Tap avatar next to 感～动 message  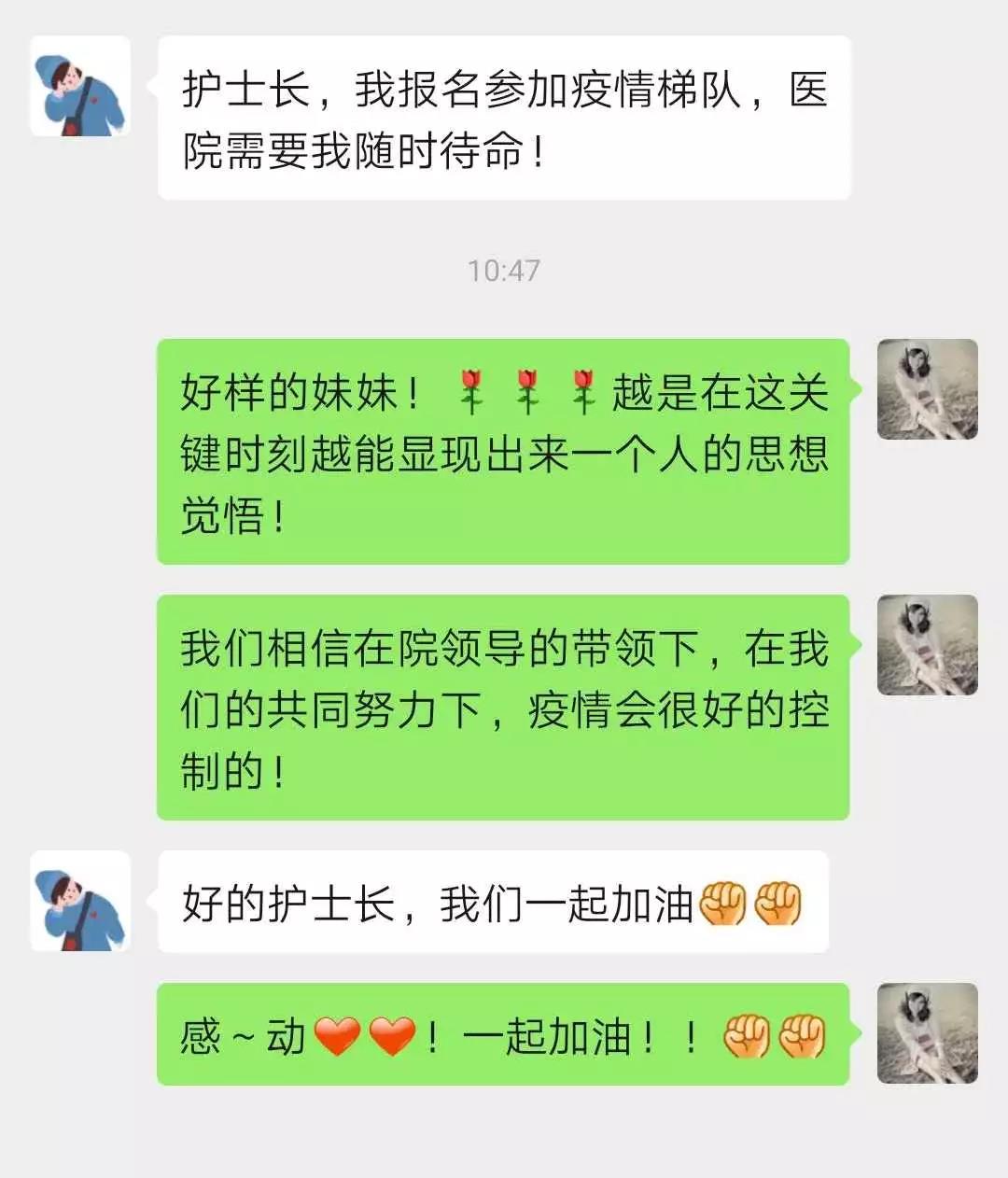(927, 1033)
